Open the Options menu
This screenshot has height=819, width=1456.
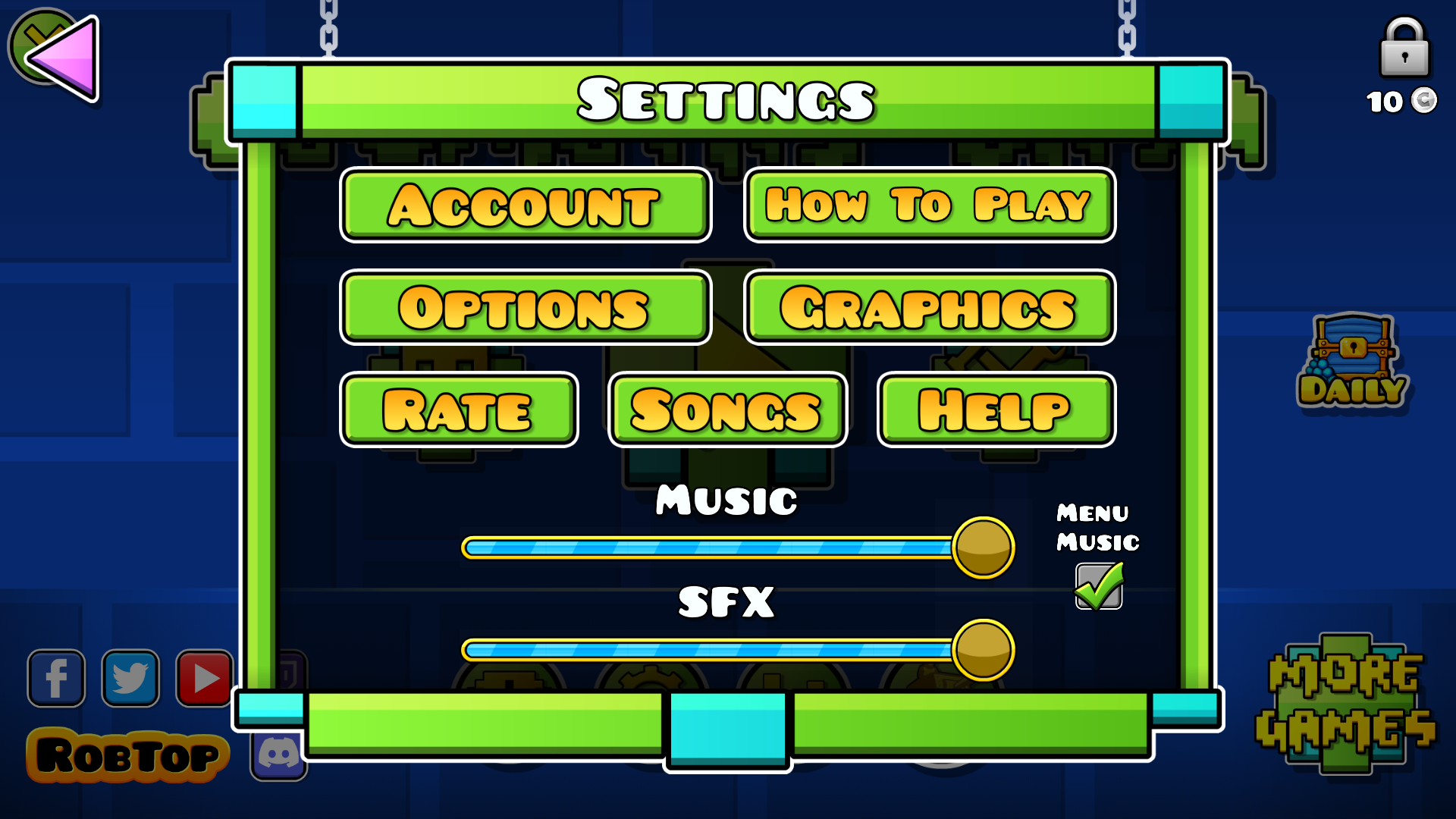pos(526,307)
